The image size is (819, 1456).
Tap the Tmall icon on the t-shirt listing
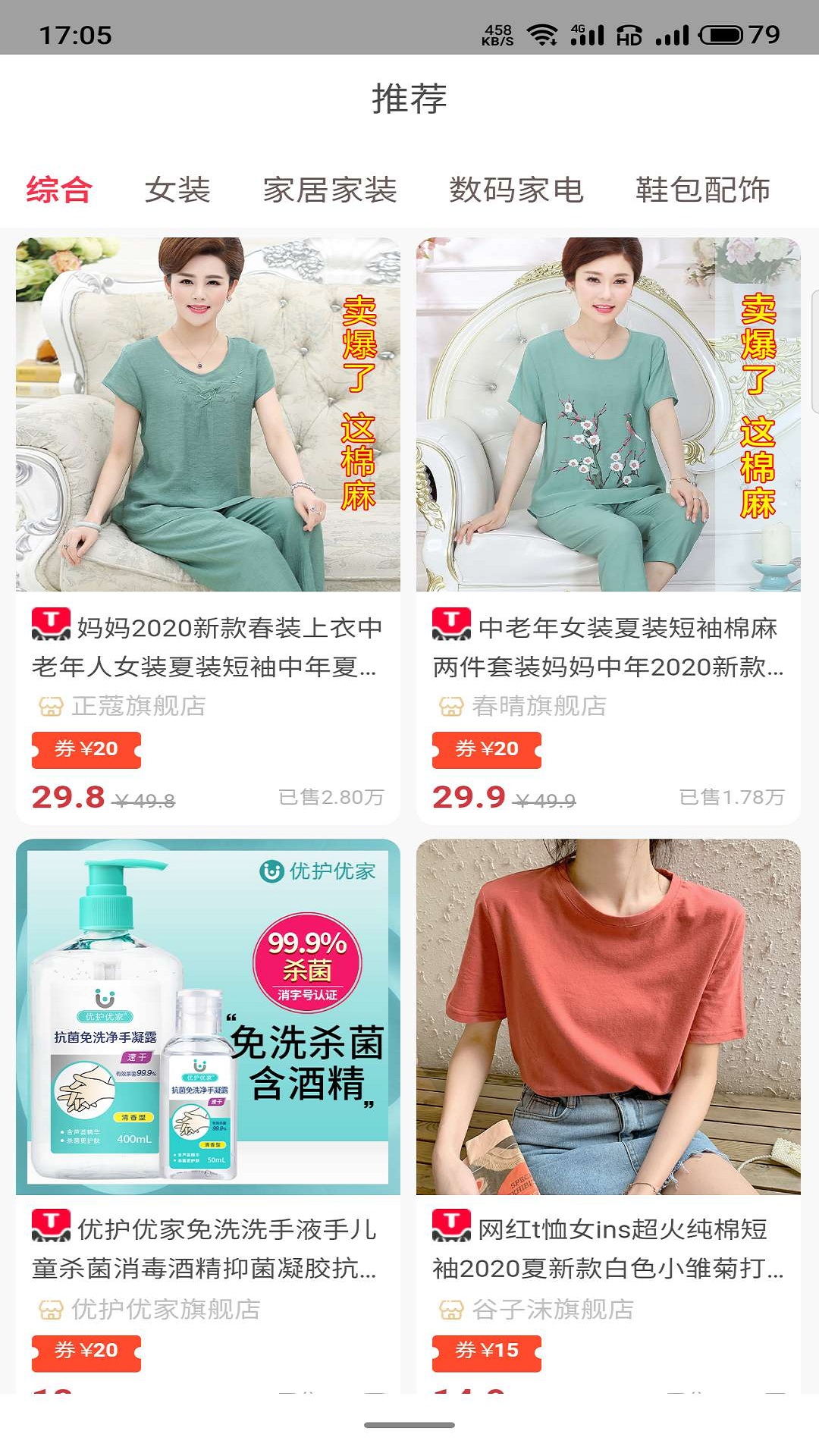453,1226
